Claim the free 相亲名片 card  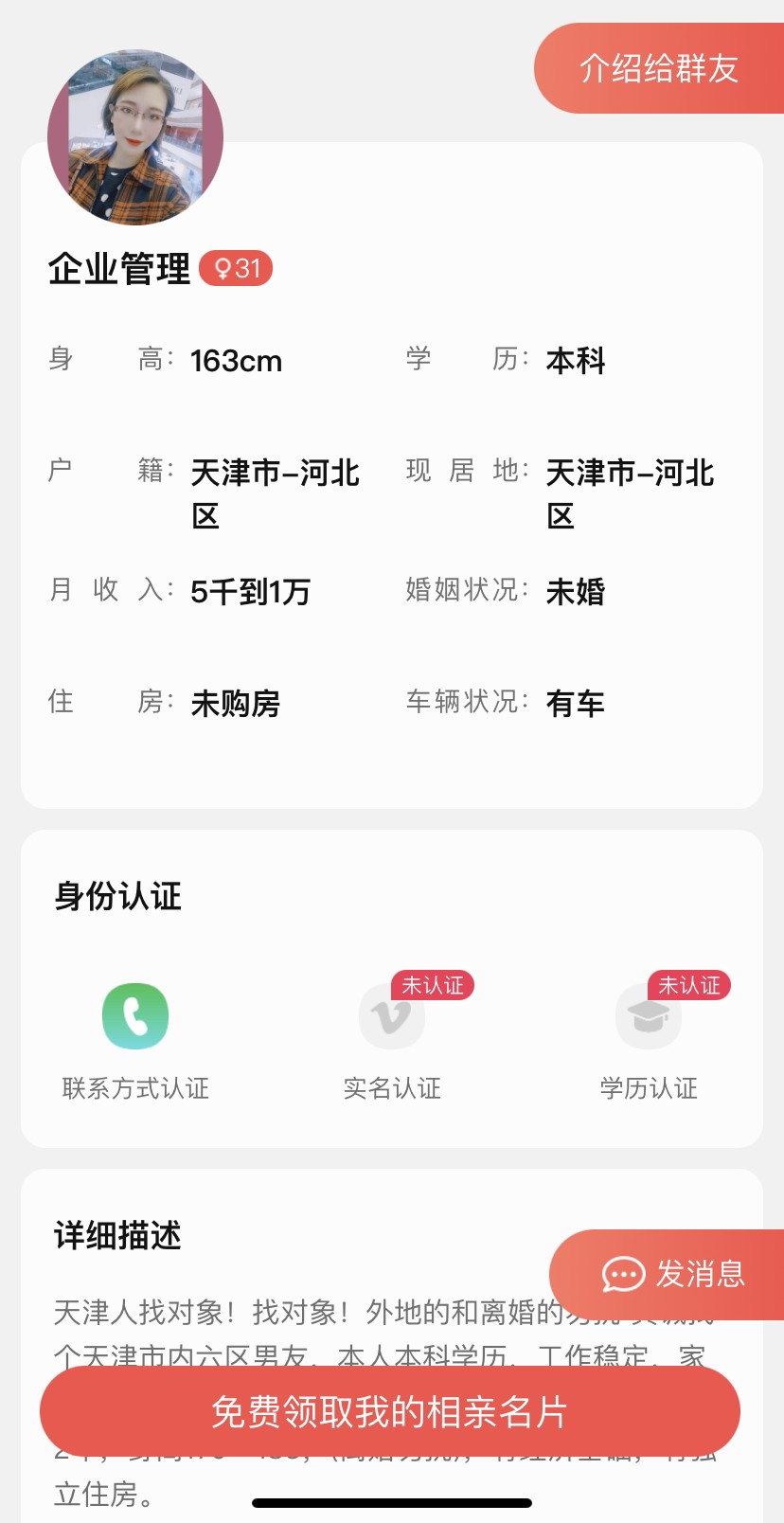coord(389,1411)
